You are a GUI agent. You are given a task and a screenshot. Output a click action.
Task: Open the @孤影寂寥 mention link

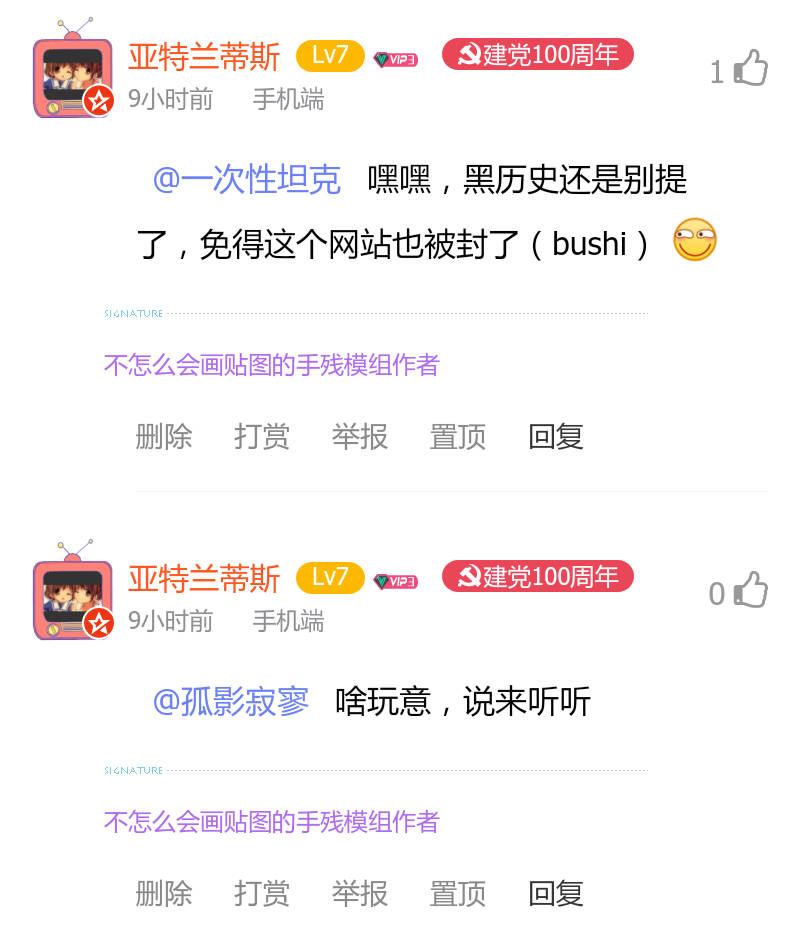click(230, 702)
